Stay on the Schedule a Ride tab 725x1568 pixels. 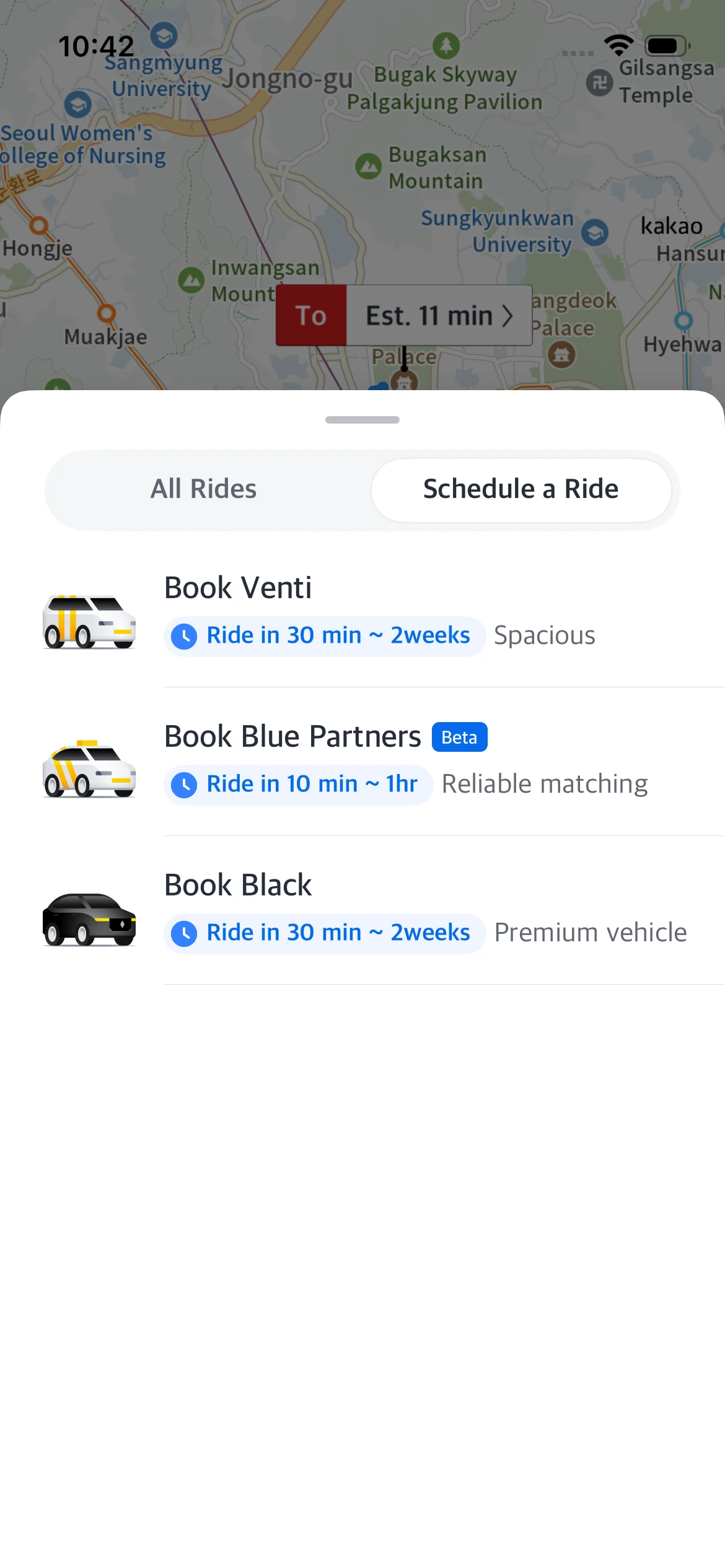pos(521,489)
